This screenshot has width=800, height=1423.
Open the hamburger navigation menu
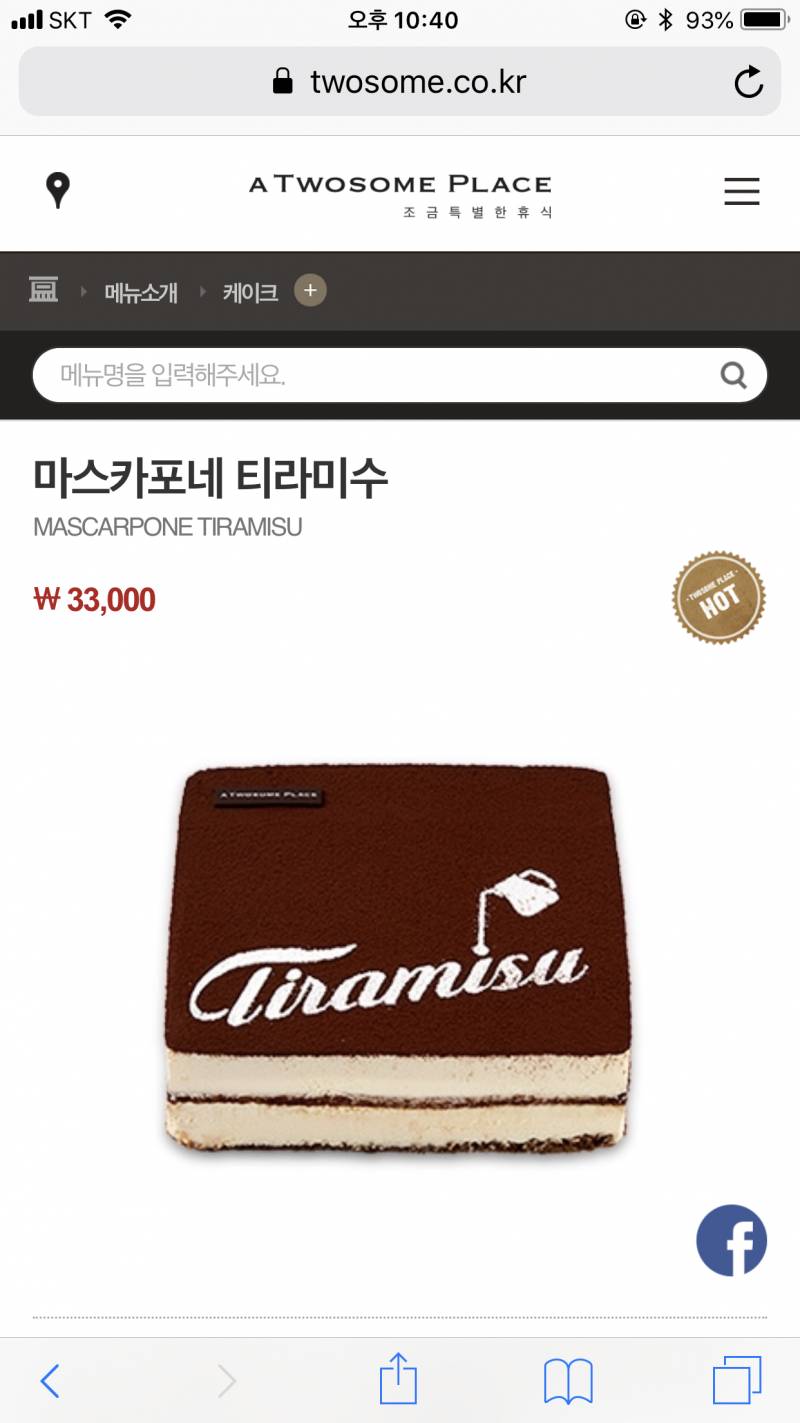tap(742, 192)
